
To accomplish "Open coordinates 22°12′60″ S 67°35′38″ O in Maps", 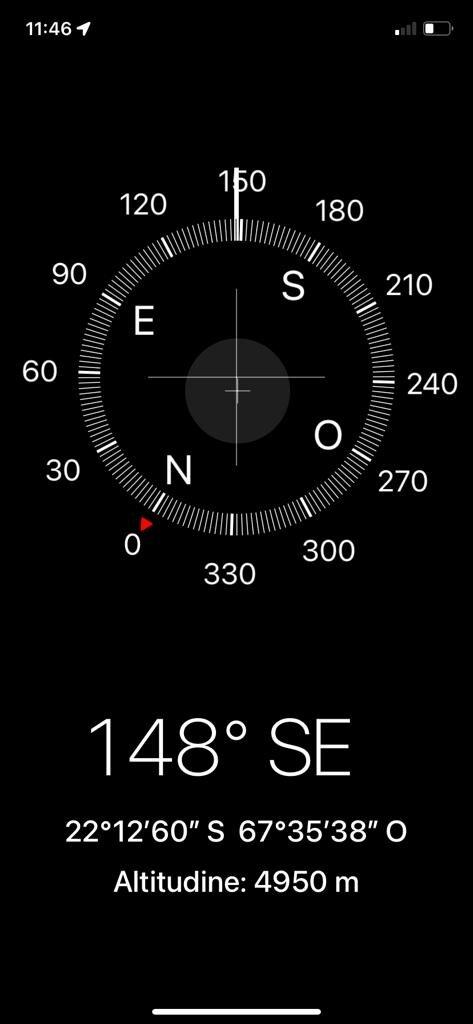I will pos(236,832).
